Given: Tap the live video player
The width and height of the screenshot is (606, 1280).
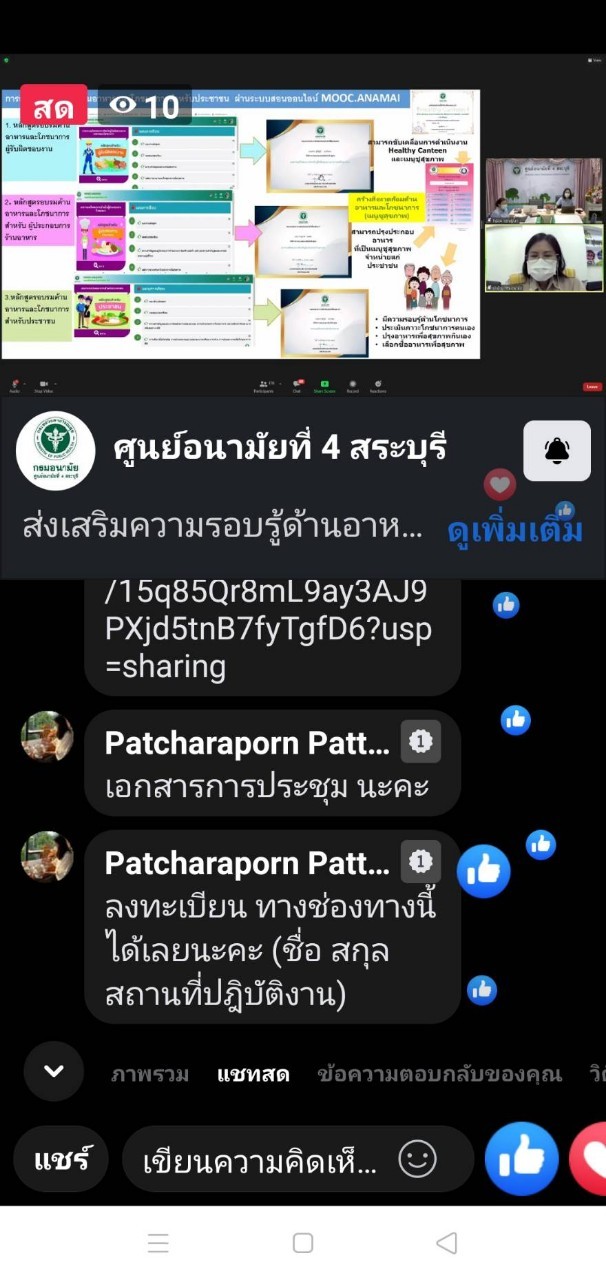Looking at the screenshot, I should [x=303, y=222].
